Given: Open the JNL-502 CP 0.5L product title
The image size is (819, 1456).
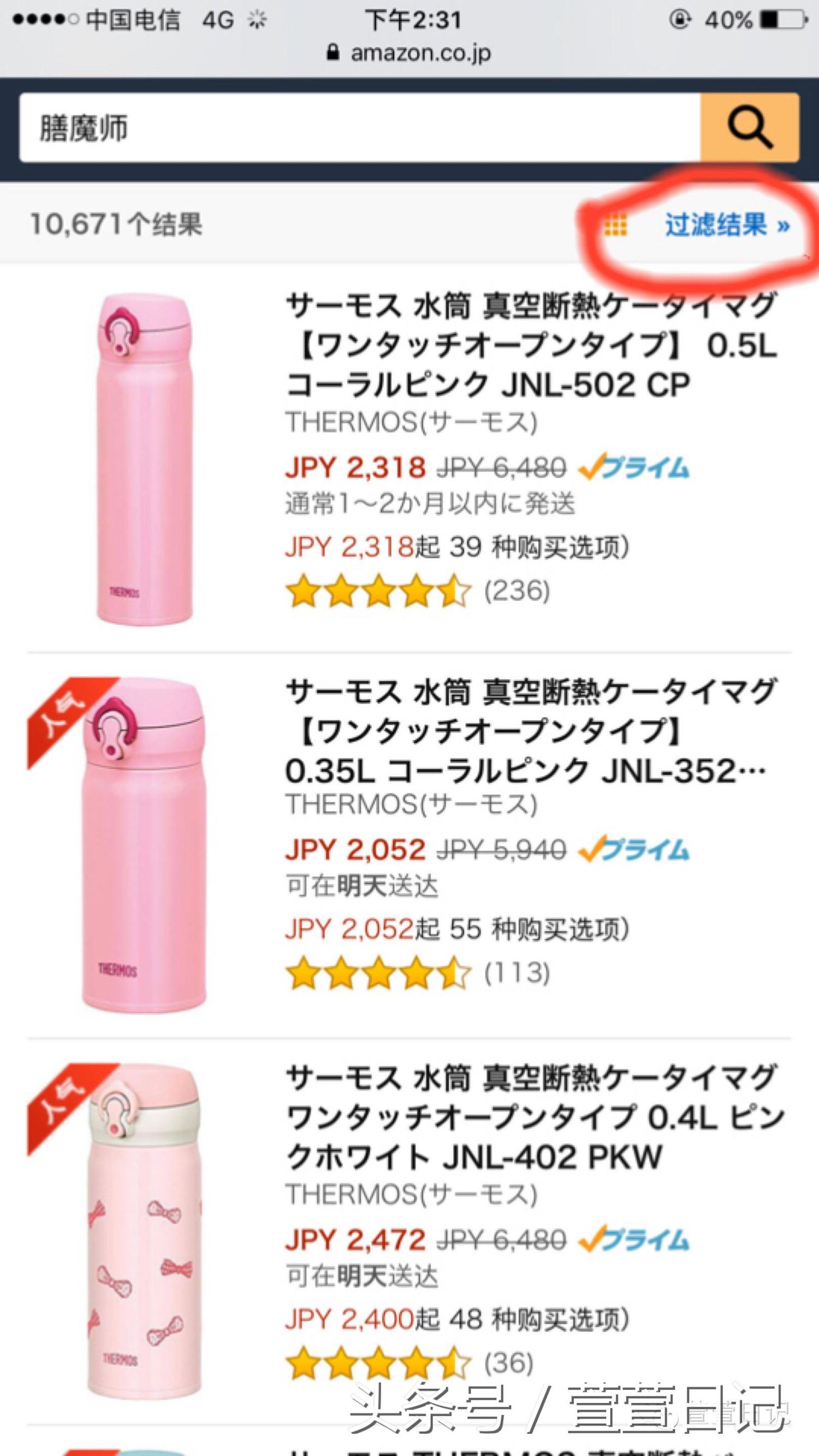Looking at the screenshot, I should coord(530,345).
